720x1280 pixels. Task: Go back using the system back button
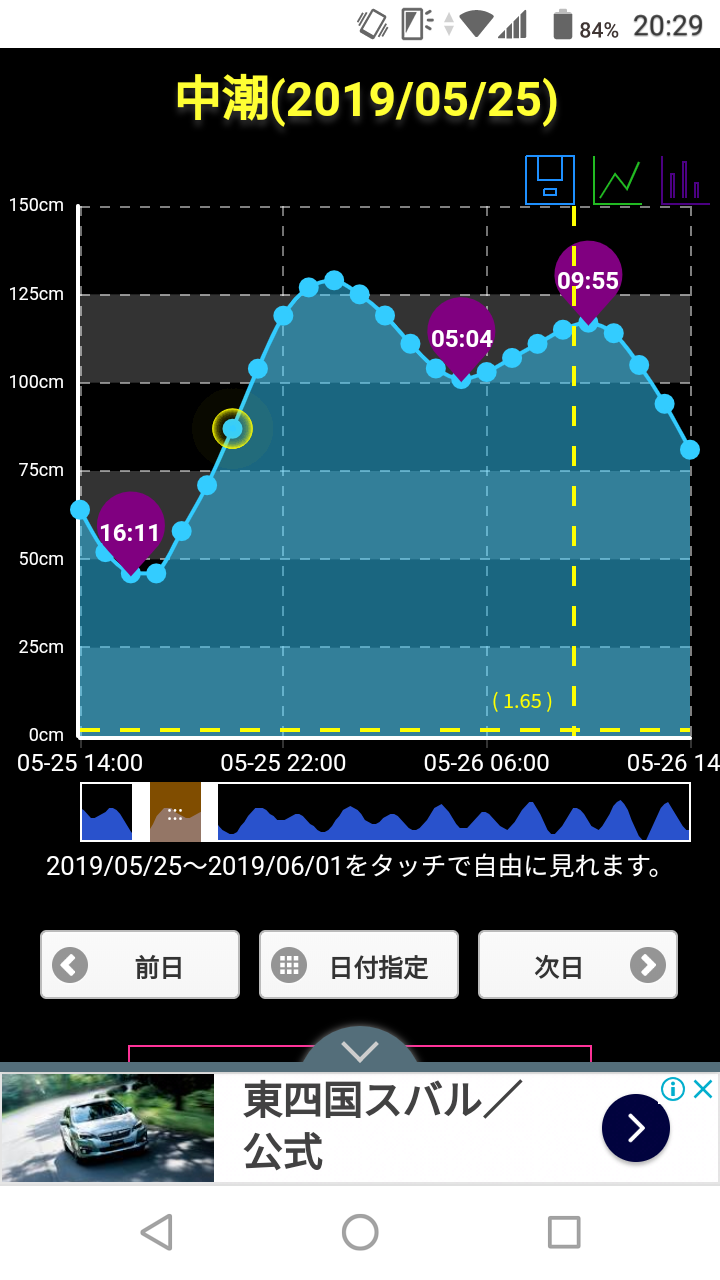pos(156,1232)
